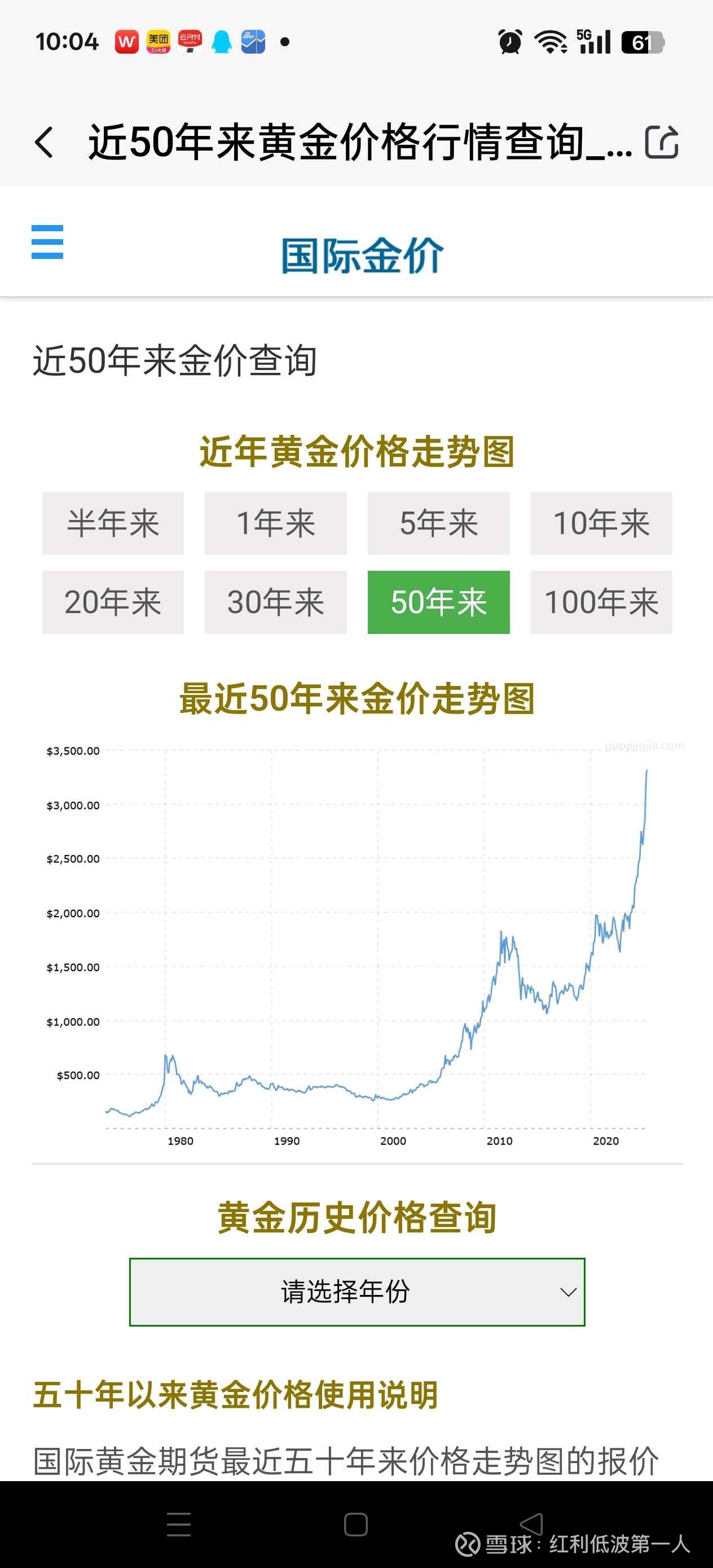713x1568 pixels.
Task: Switch to the 1年来 chart
Action: pyautogui.click(x=276, y=523)
